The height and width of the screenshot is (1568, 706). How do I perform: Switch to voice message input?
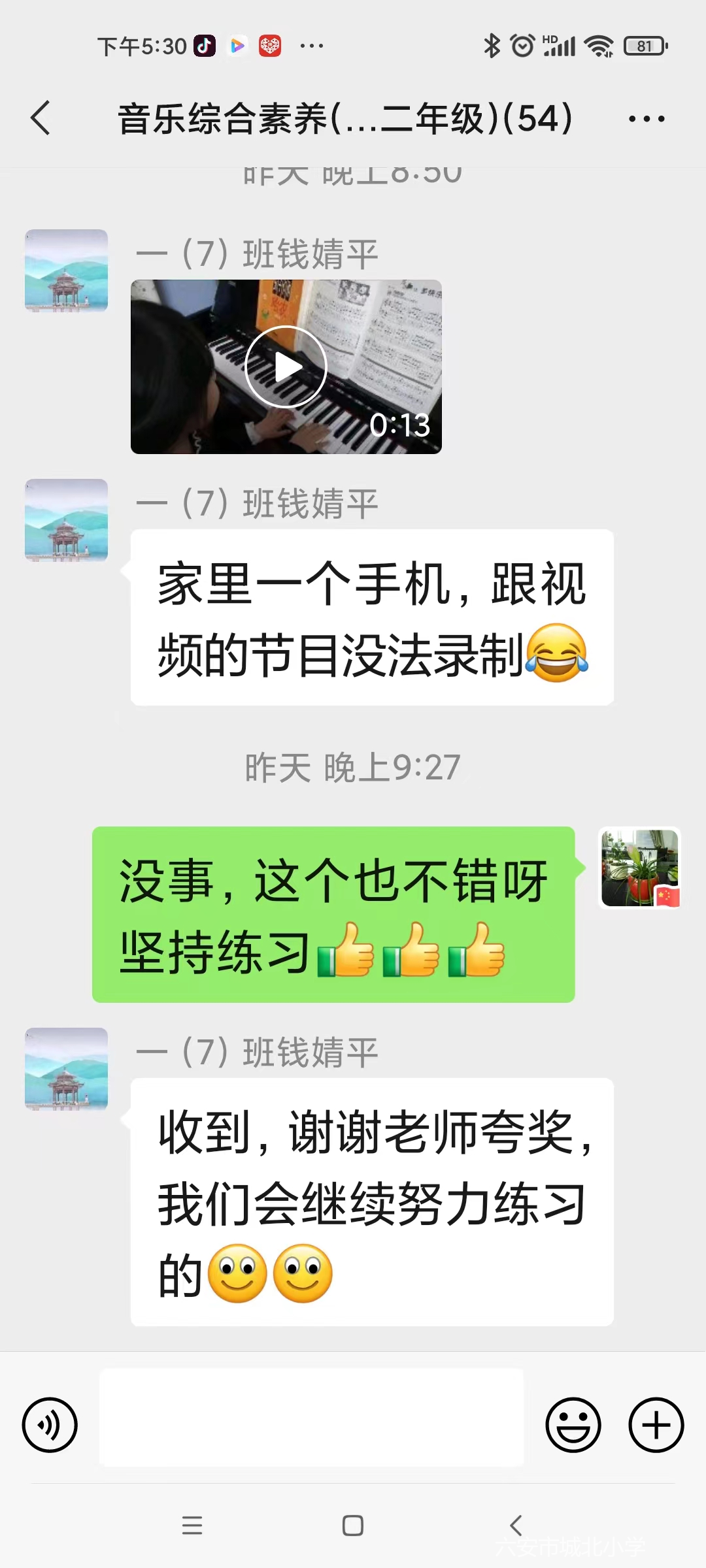tap(50, 1425)
